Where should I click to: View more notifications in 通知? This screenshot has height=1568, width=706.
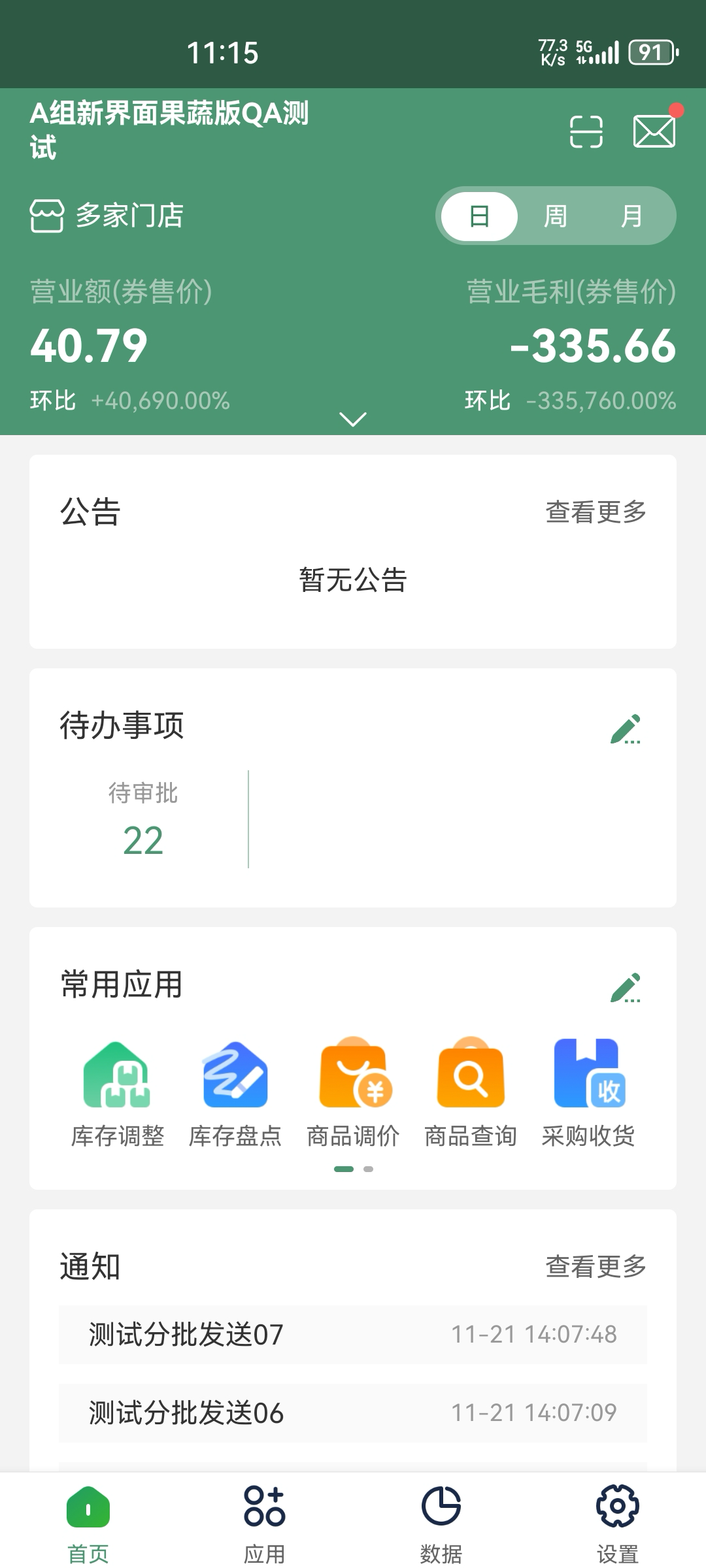coord(596,1266)
